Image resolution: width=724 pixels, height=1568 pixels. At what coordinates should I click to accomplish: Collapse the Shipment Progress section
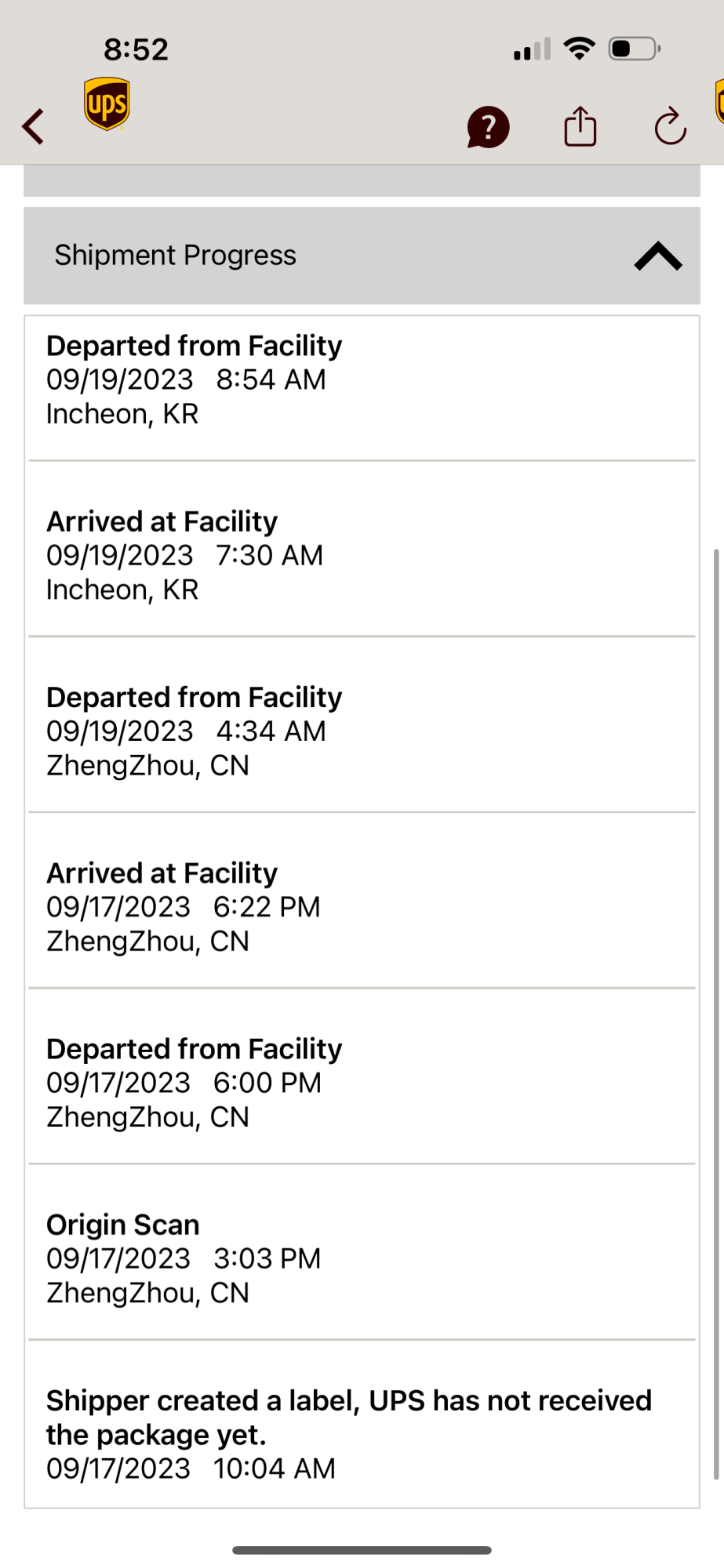(x=657, y=256)
